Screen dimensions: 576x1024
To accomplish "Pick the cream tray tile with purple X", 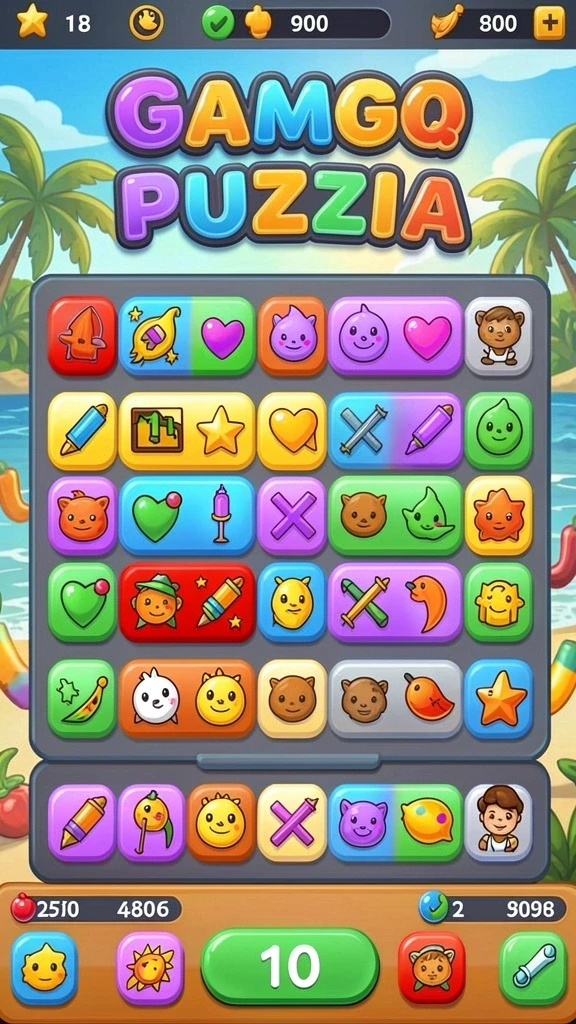I will tap(292, 823).
